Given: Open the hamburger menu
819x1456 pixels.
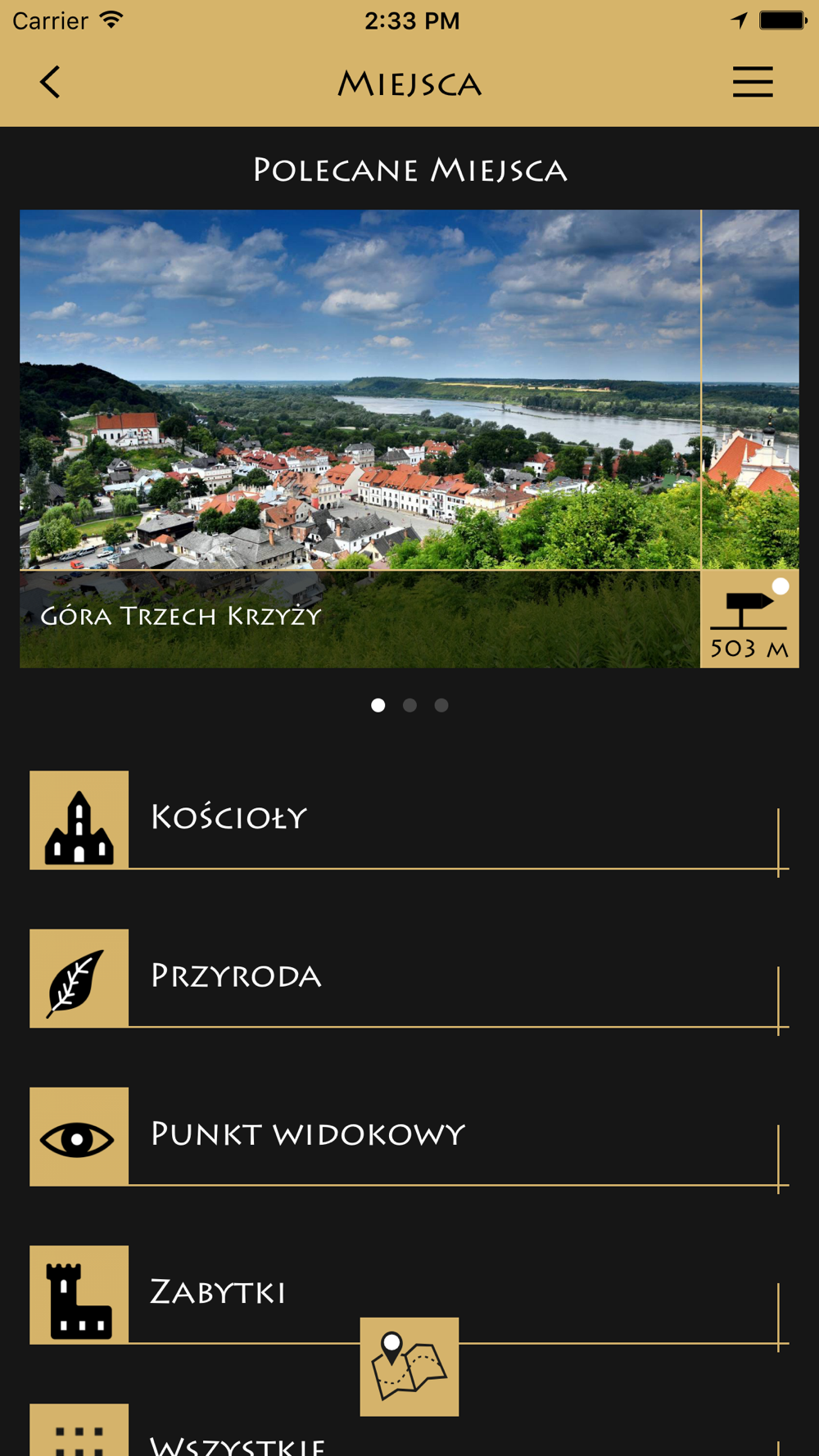Looking at the screenshot, I should (x=752, y=83).
